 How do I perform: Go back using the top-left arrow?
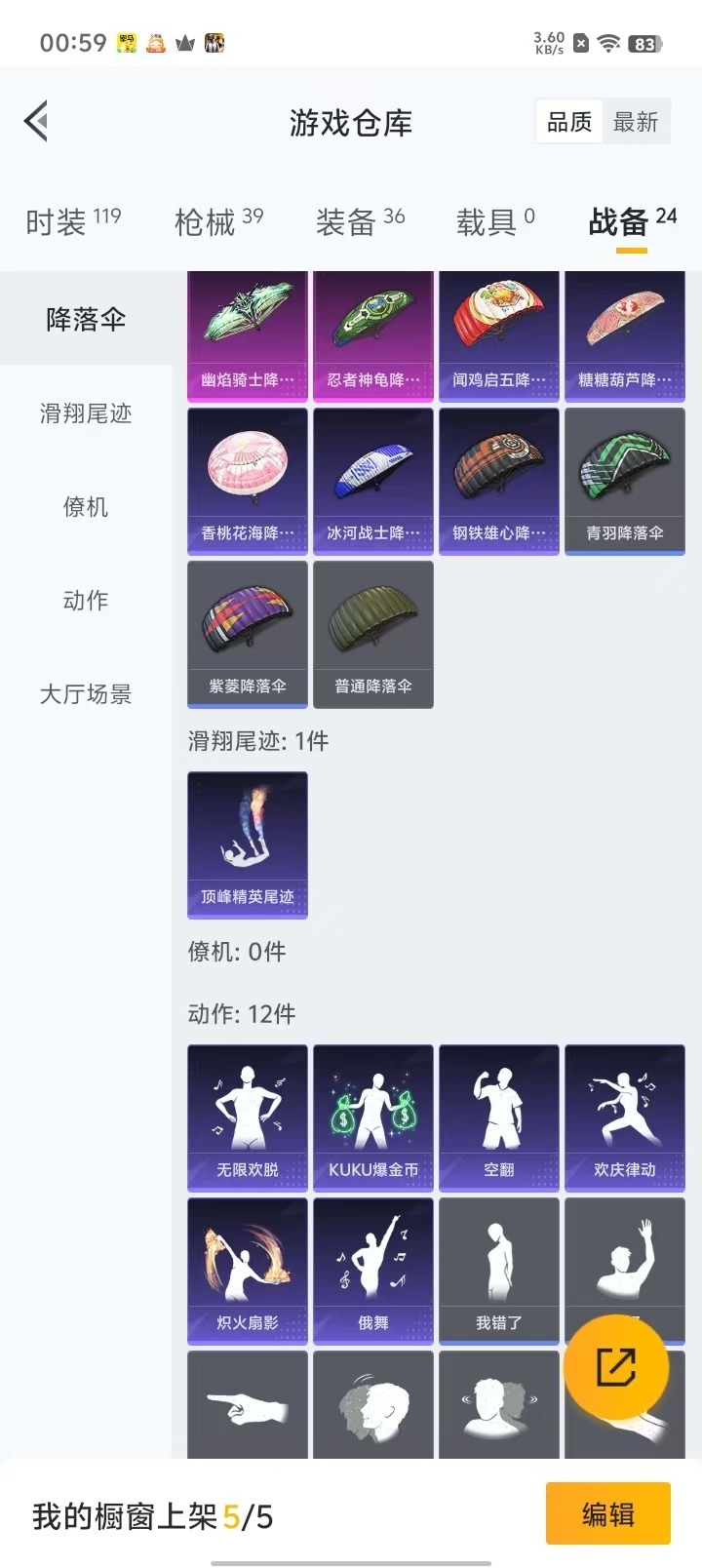[37, 122]
